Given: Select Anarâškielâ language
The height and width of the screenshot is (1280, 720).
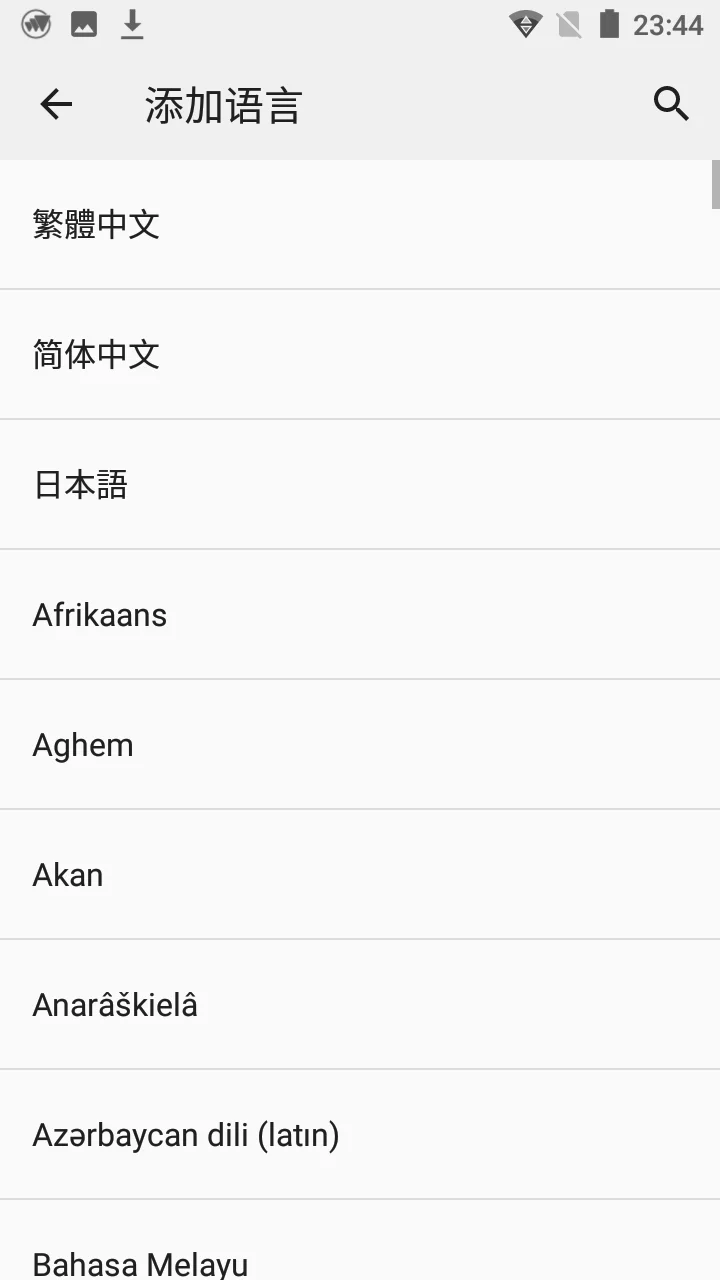Looking at the screenshot, I should pyautogui.click(x=360, y=1005).
